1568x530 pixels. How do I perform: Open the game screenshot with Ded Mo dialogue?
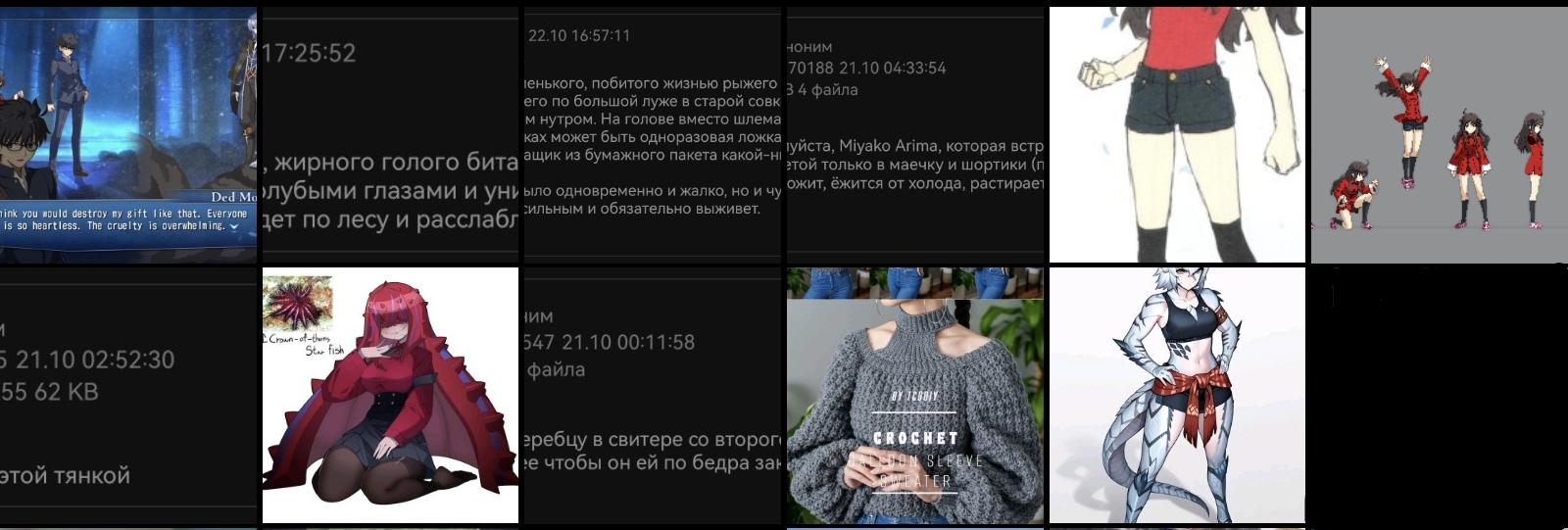pos(127,134)
